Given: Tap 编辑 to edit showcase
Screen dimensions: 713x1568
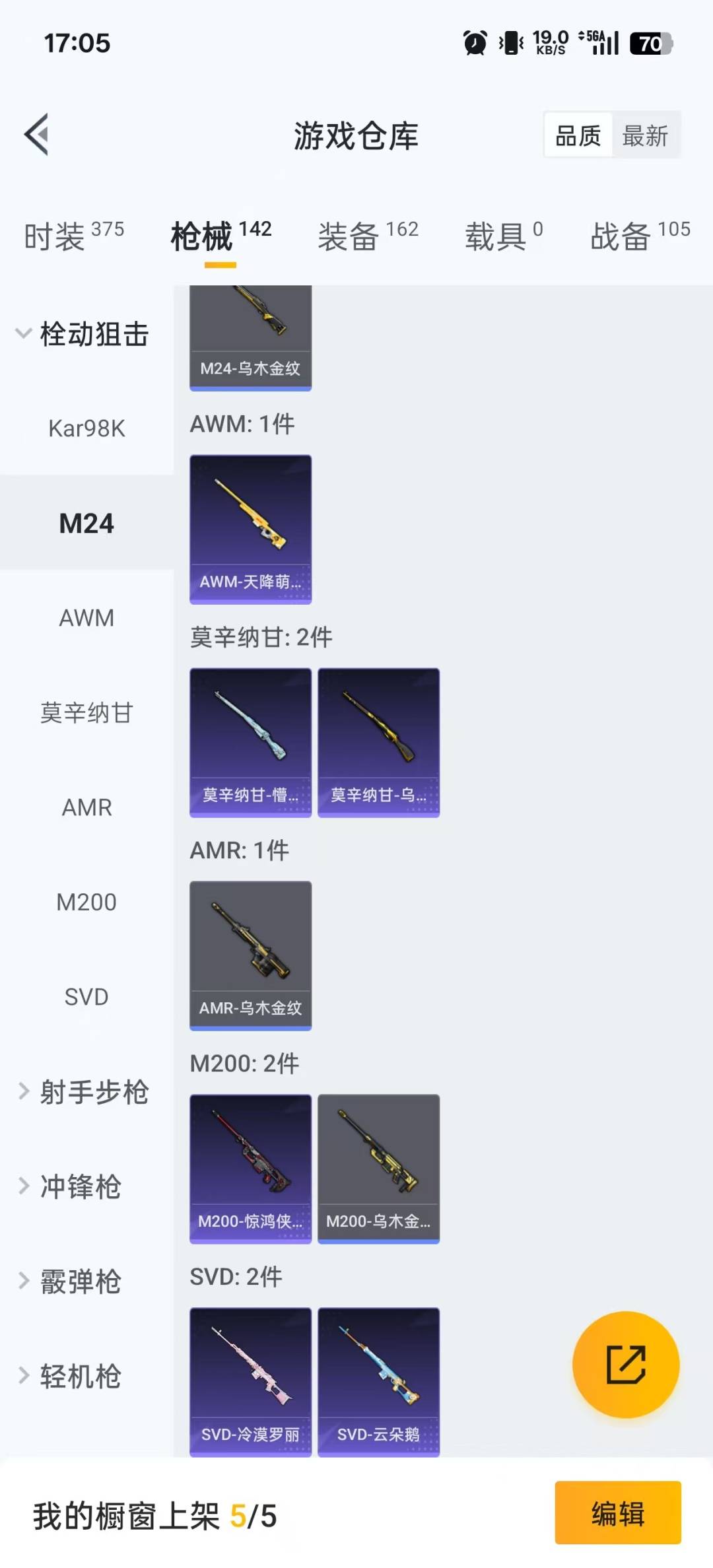Looking at the screenshot, I should tap(617, 1513).
